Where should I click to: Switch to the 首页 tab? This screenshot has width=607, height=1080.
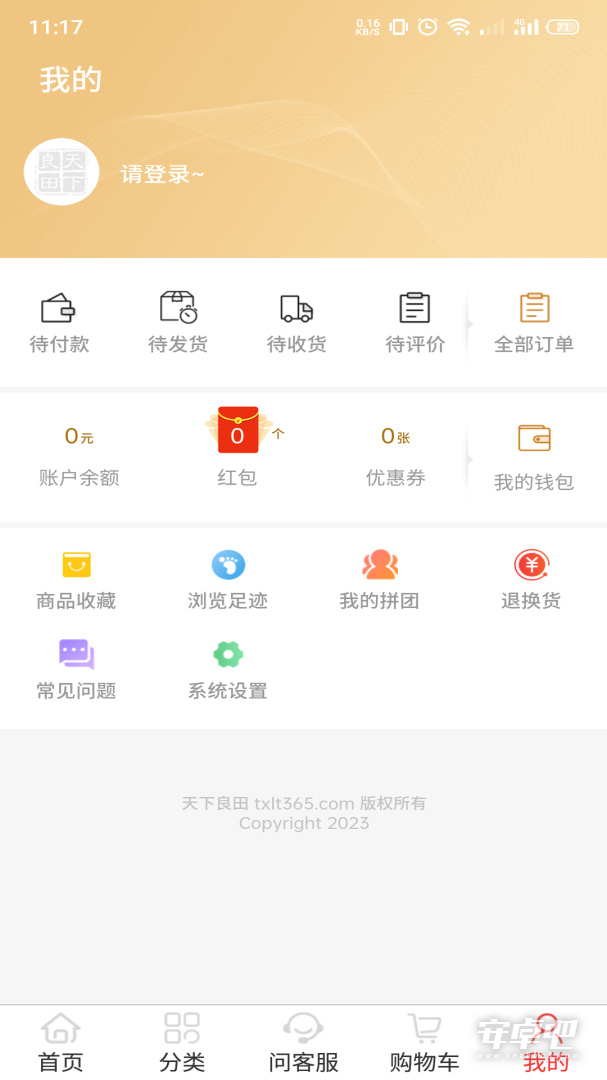61,1043
